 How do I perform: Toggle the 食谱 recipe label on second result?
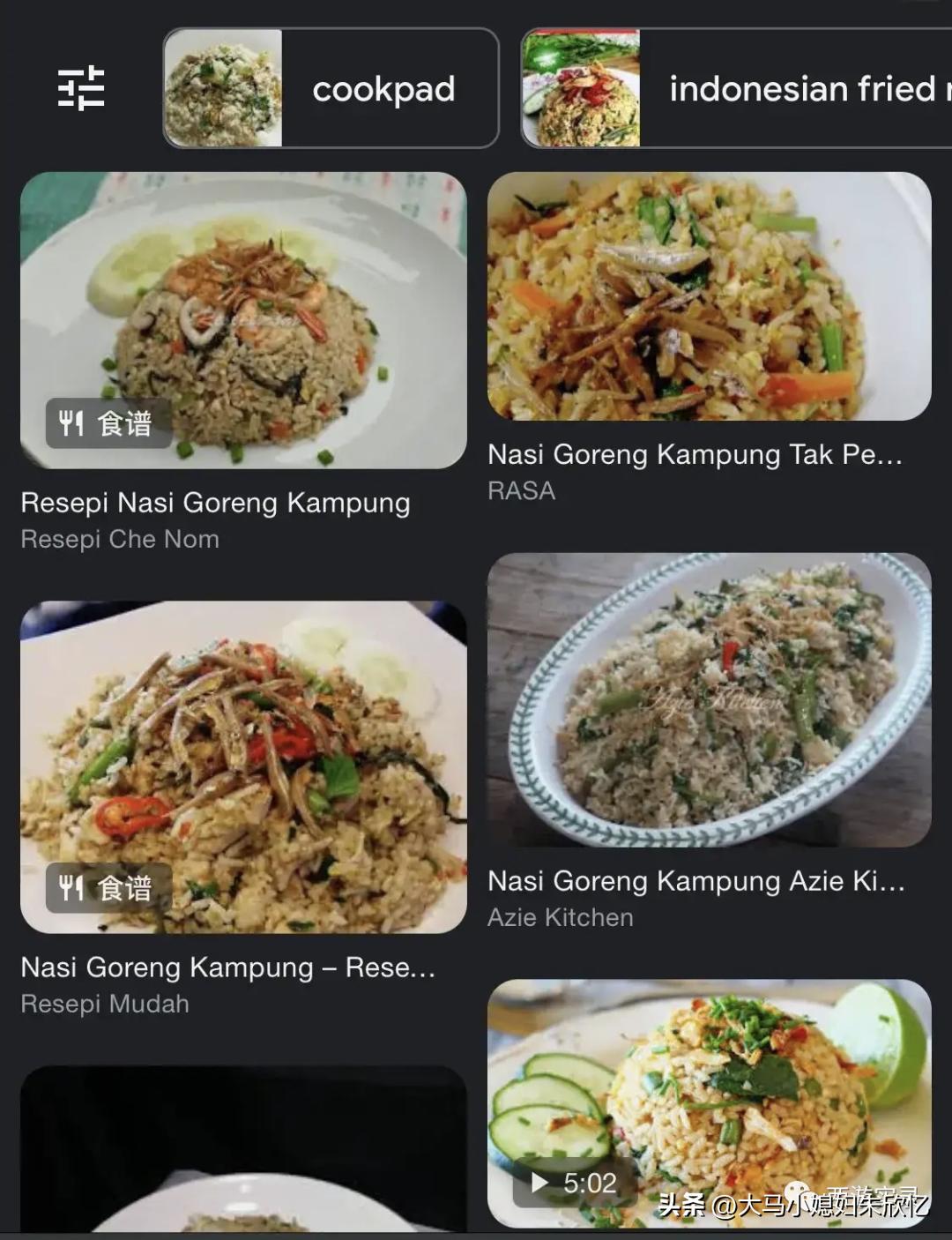pos(106,890)
